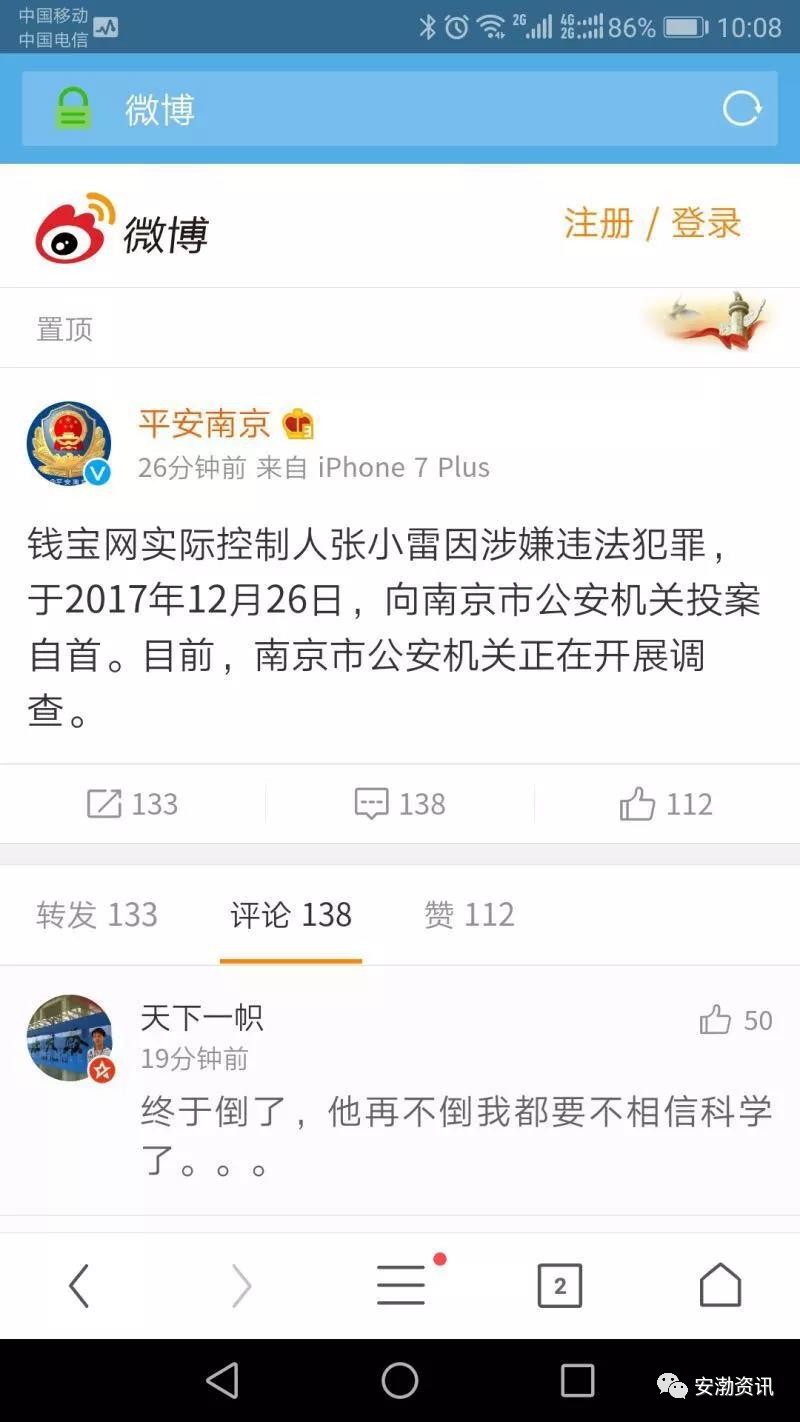This screenshot has height=1422, width=800.
Task: Like 天下一帜's comment
Action: [x=736, y=1020]
